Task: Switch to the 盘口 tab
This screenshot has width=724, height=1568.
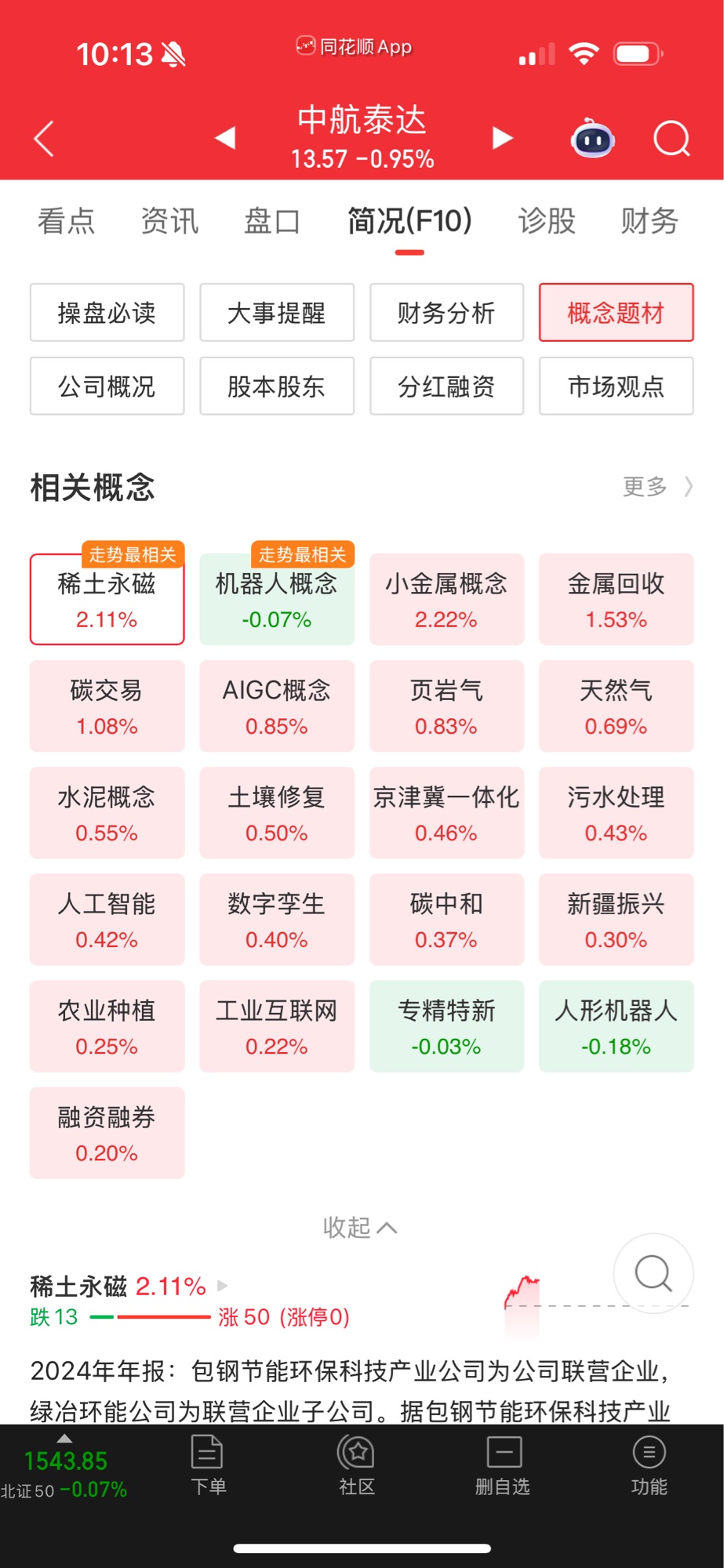Action: 272,221
